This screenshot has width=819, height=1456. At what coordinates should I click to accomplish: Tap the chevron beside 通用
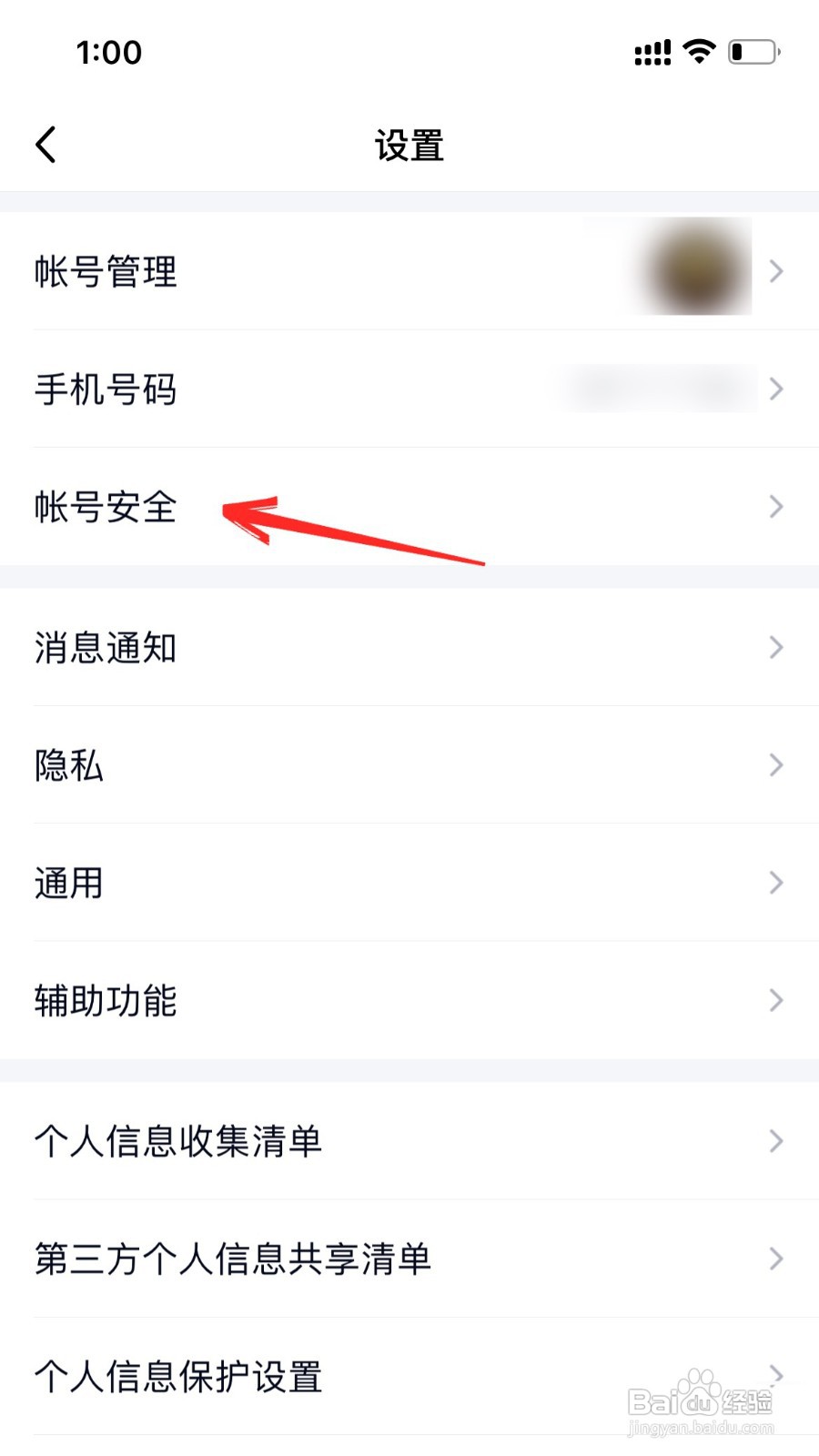[776, 882]
